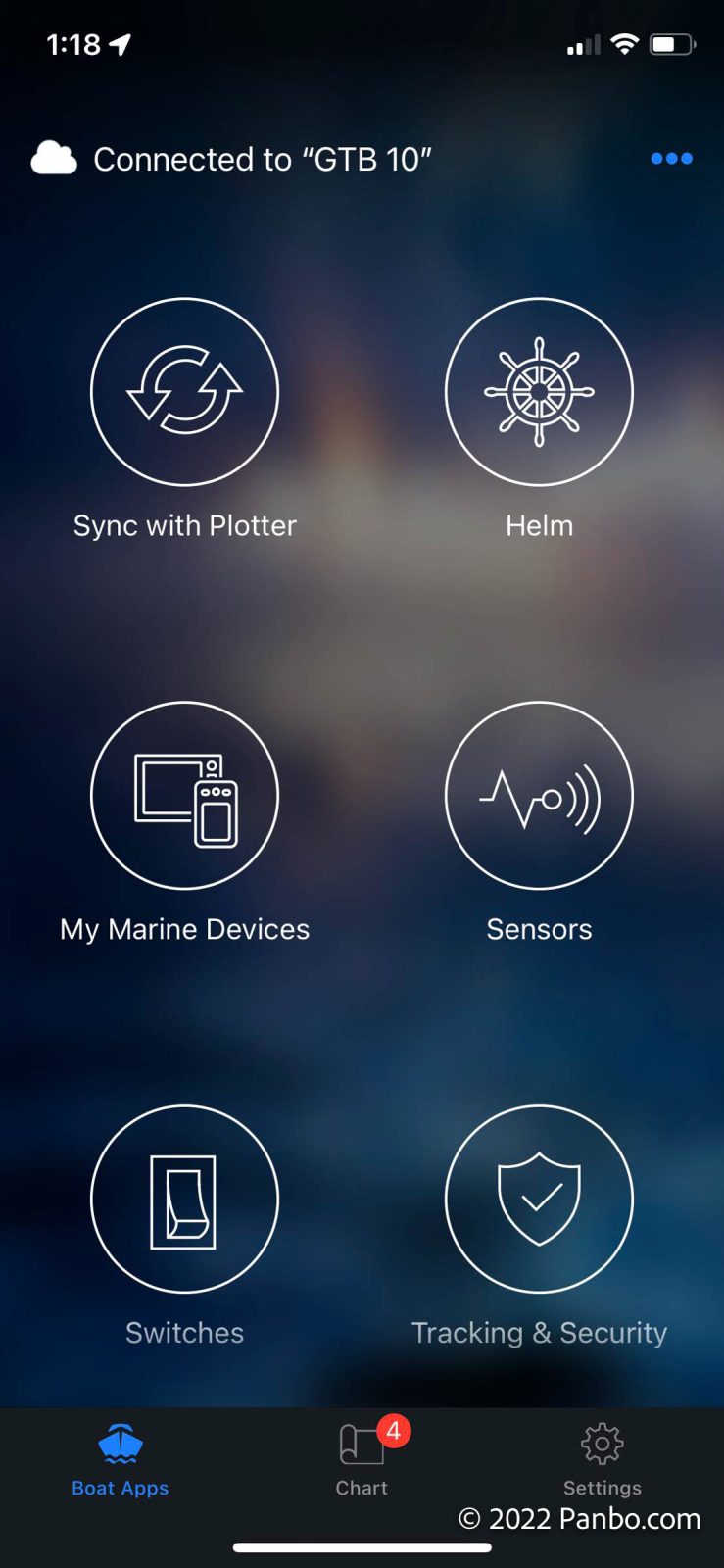The height and width of the screenshot is (1568, 724).
Task: Go to the Settings tab
Action: click(602, 1460)
